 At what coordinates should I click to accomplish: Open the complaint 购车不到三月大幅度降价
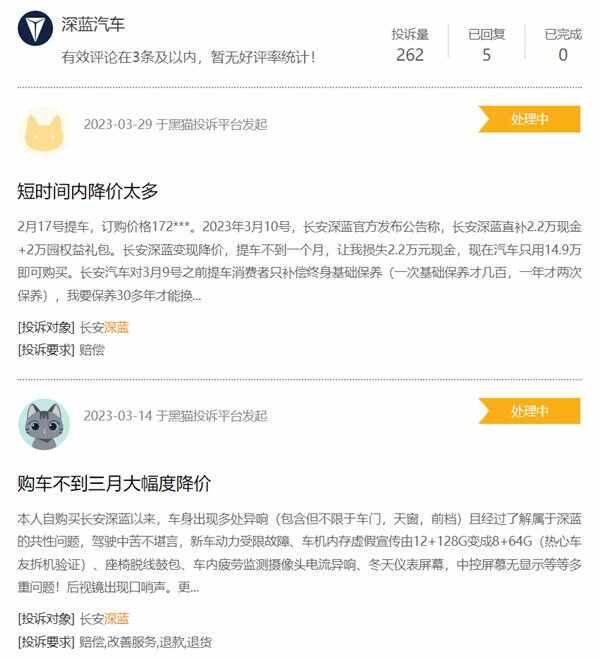pyautogui.click(x=115, y=484)
